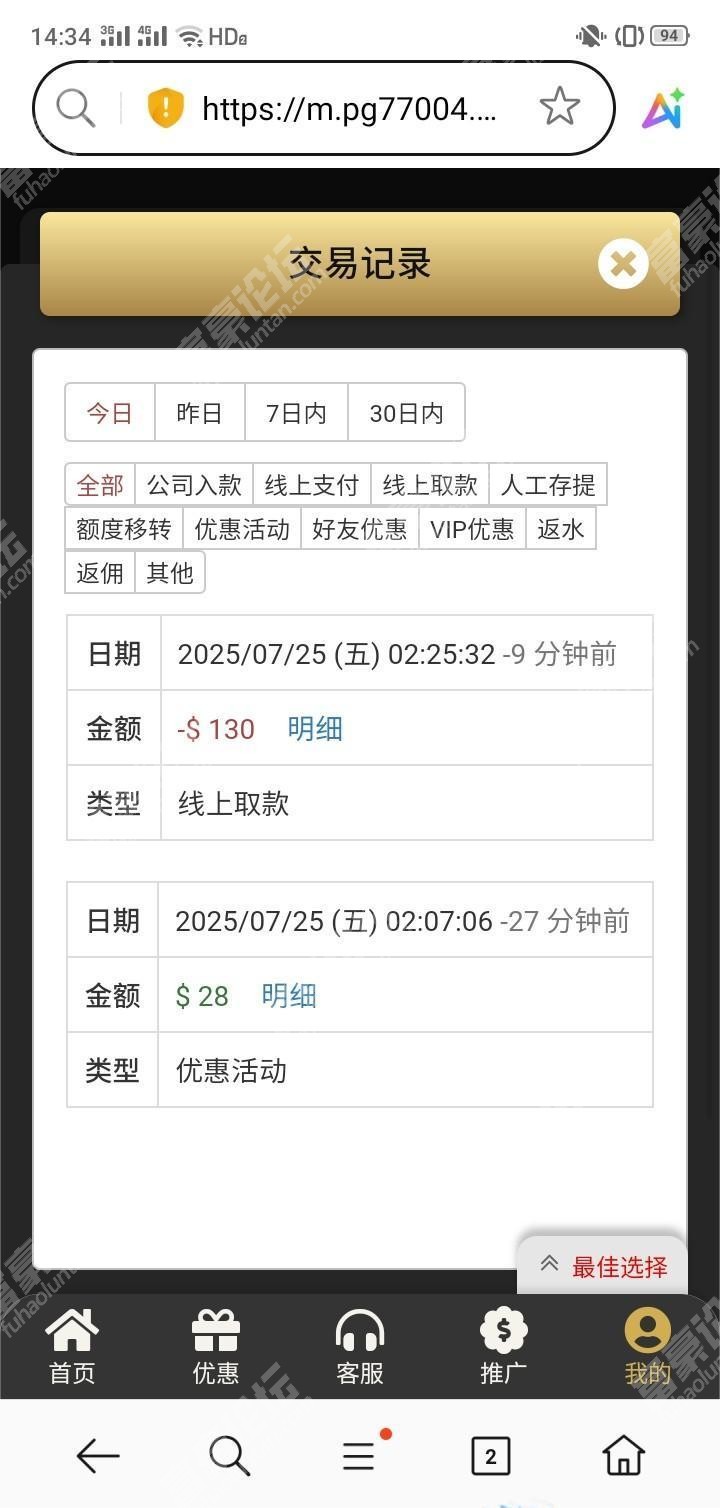Go to the 首页 tab

[x=72, y=1348]
